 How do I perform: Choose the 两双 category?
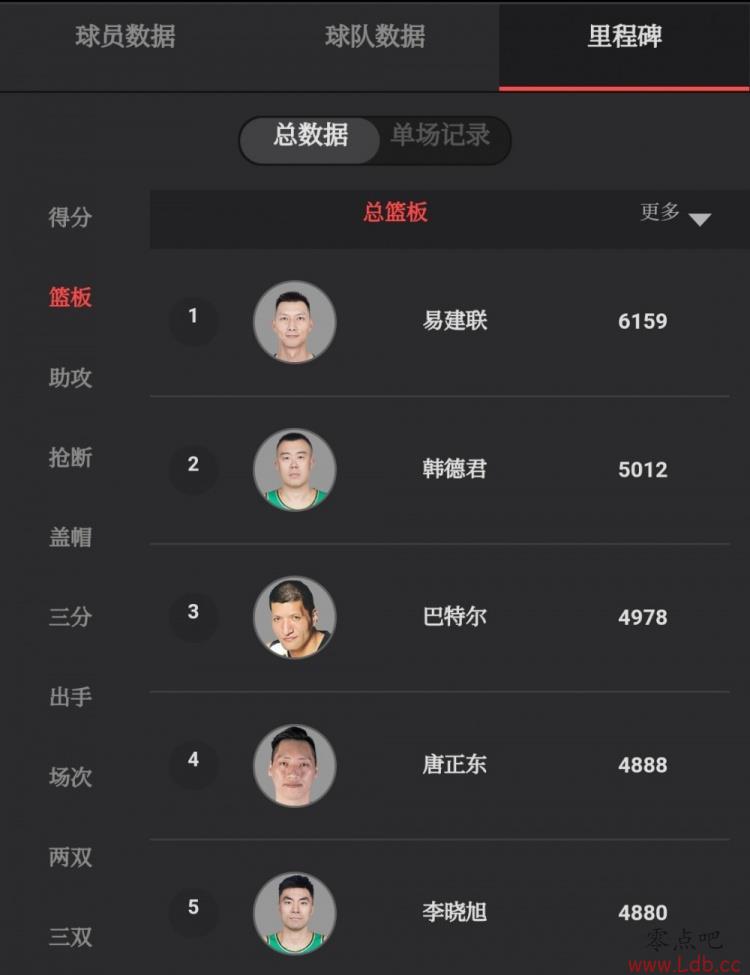70,857
